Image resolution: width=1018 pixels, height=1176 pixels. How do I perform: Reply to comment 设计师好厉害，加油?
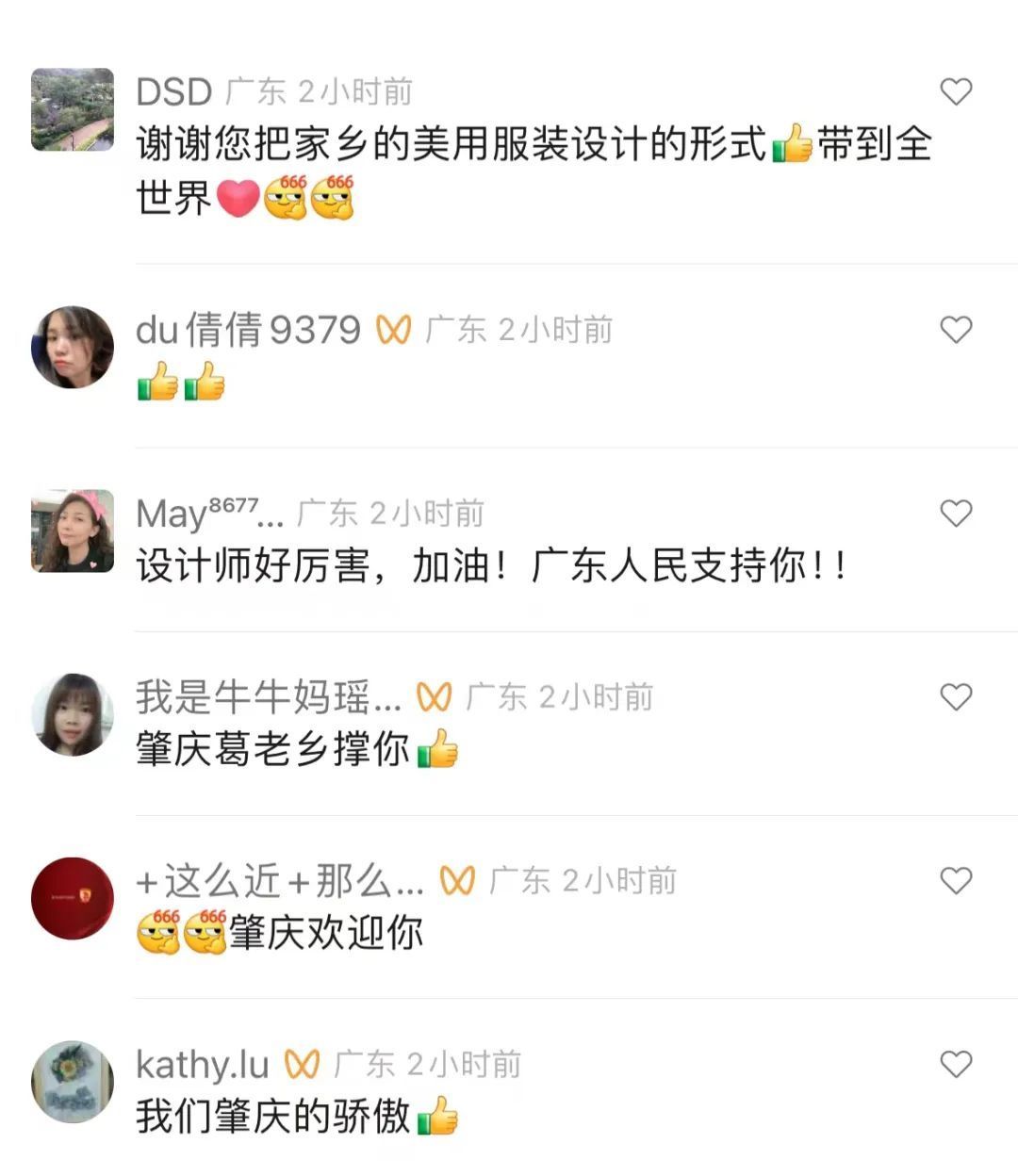[x=490, y=566]
